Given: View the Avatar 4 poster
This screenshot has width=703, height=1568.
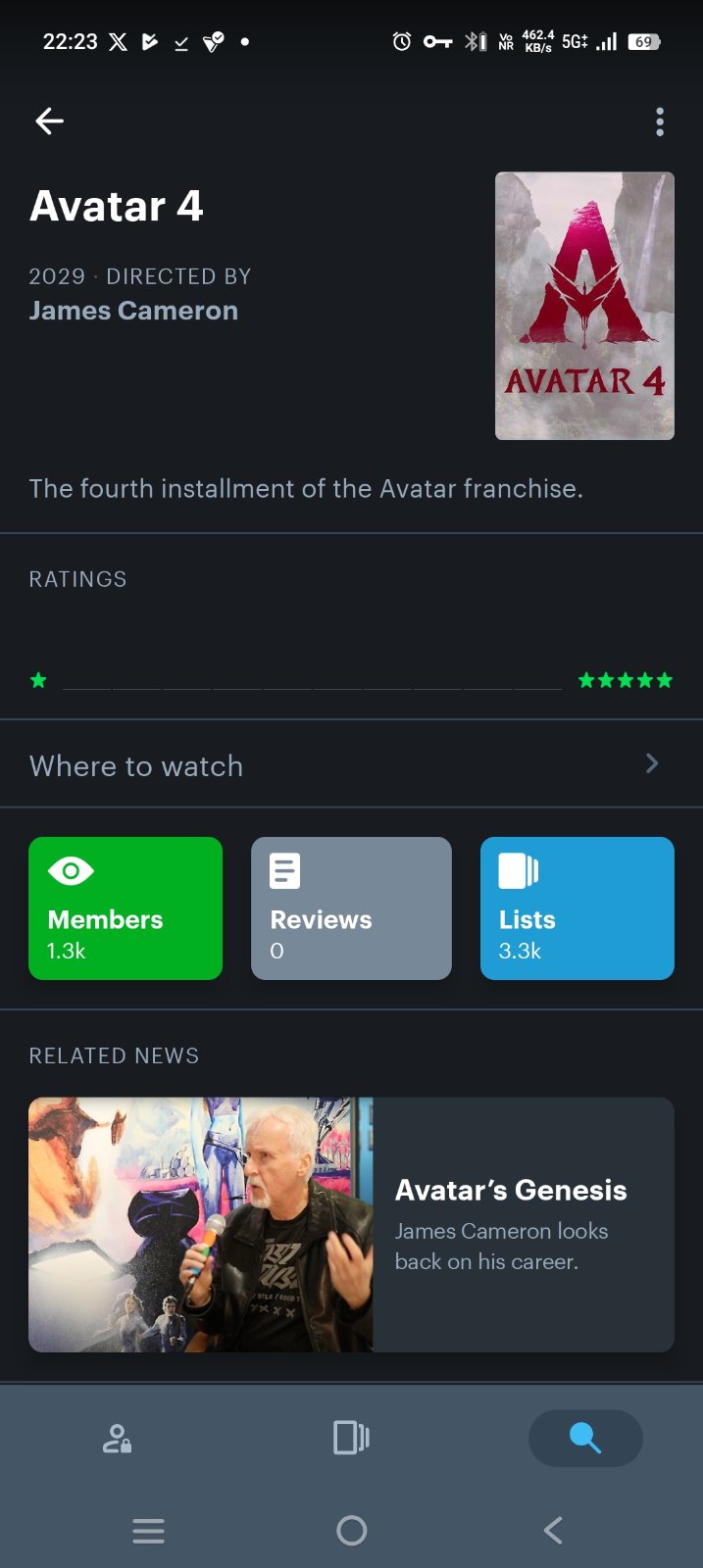Looking at the screenshot, I should (x=584, y=306).
